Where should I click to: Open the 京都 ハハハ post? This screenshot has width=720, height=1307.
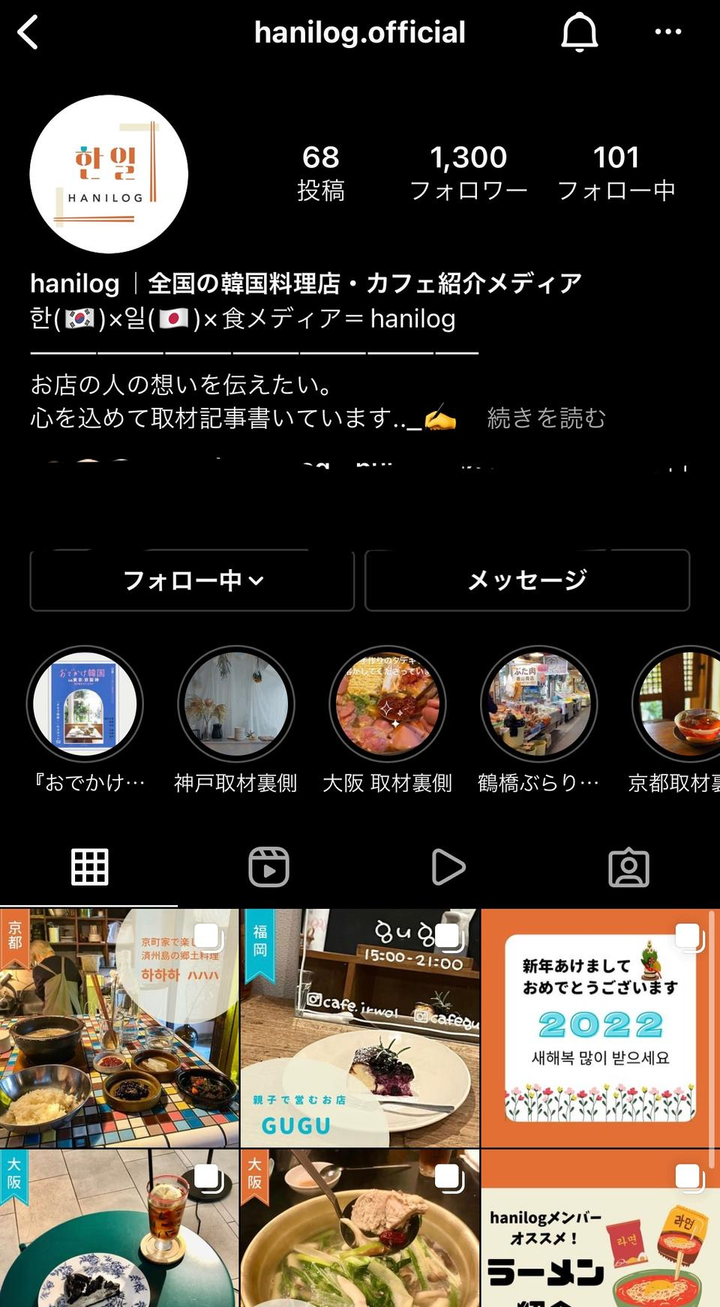(119, 1027)
